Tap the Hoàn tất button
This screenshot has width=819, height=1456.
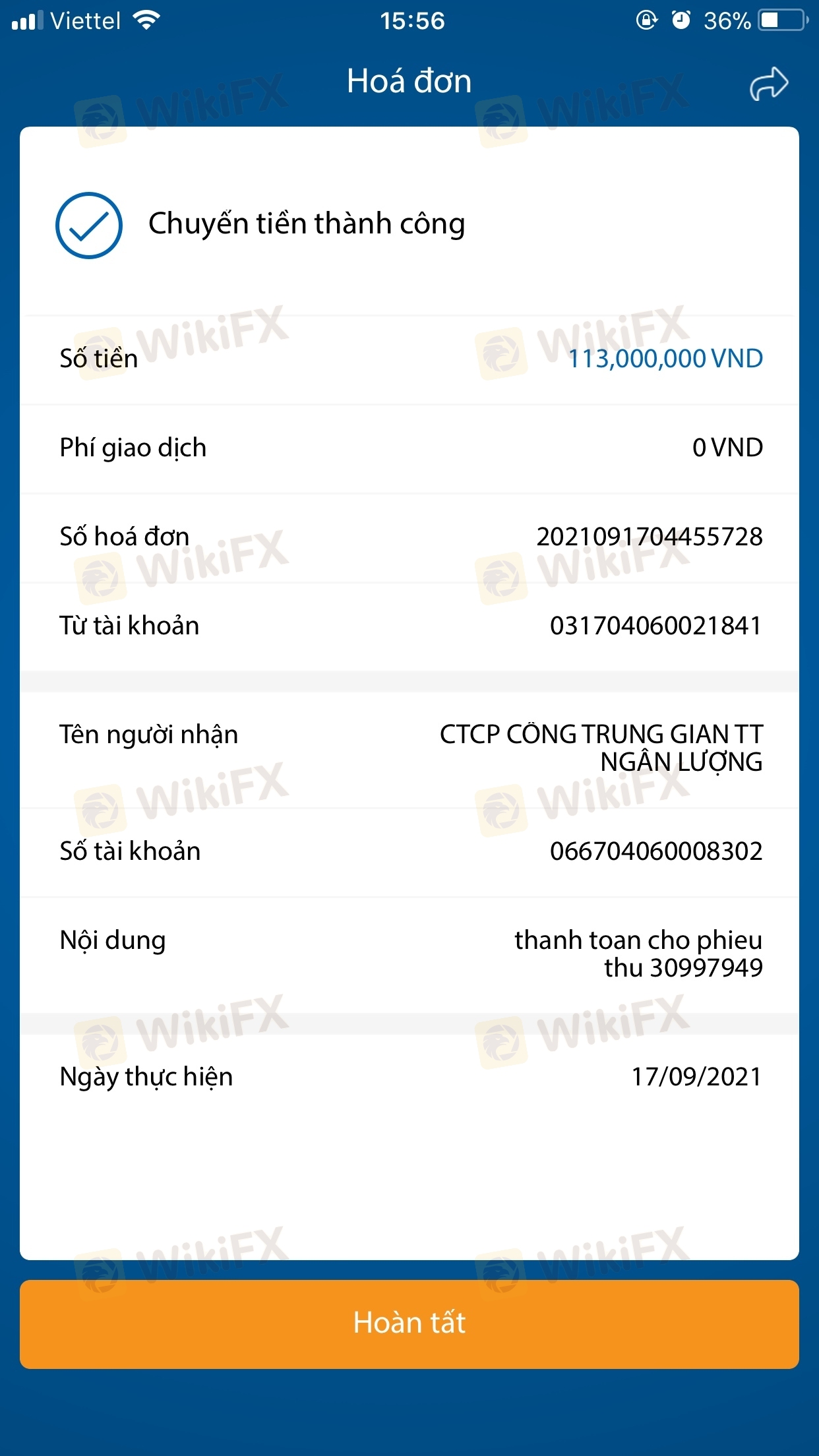tap(409, 1323)
